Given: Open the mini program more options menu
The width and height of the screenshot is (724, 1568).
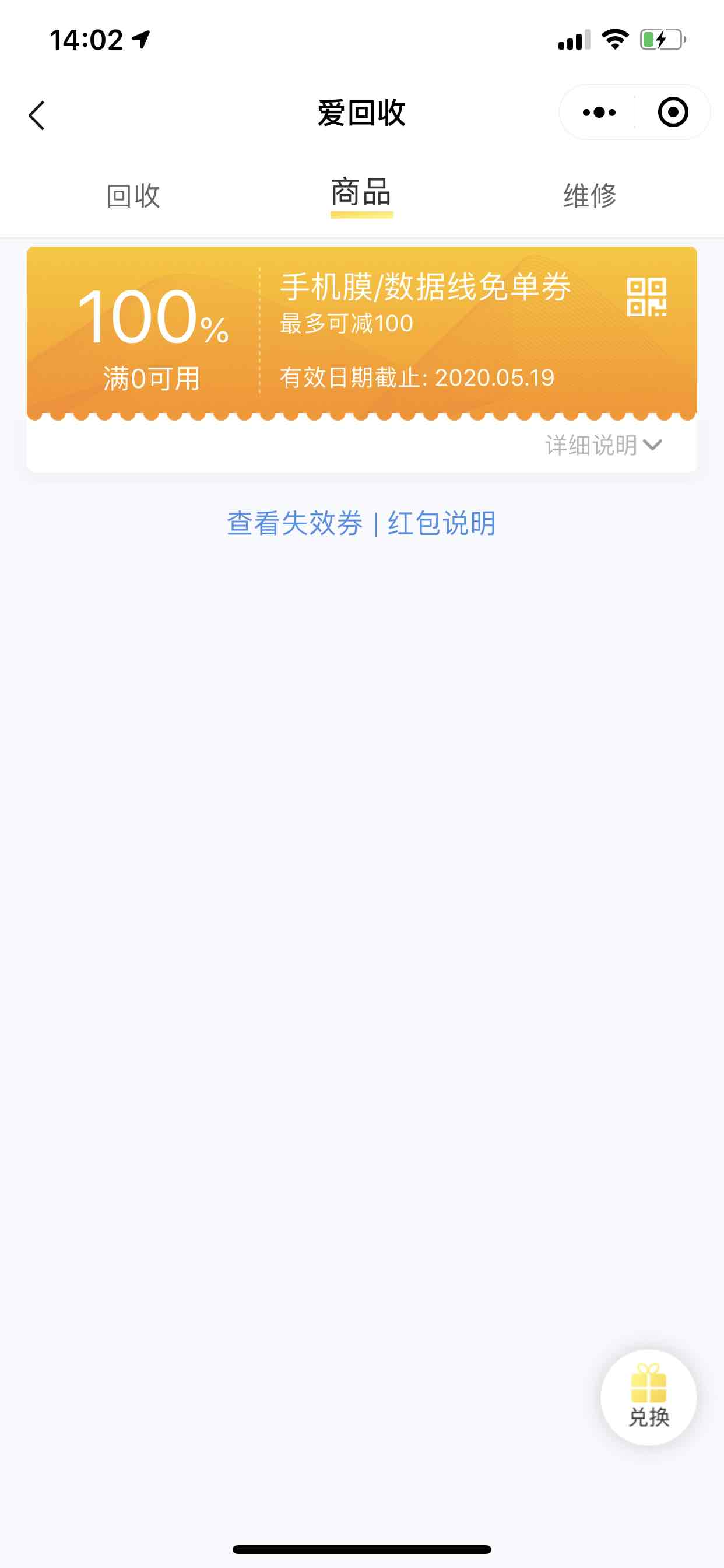Looking at the screenshot, I should pyautogui.click(x=599, y=113).
